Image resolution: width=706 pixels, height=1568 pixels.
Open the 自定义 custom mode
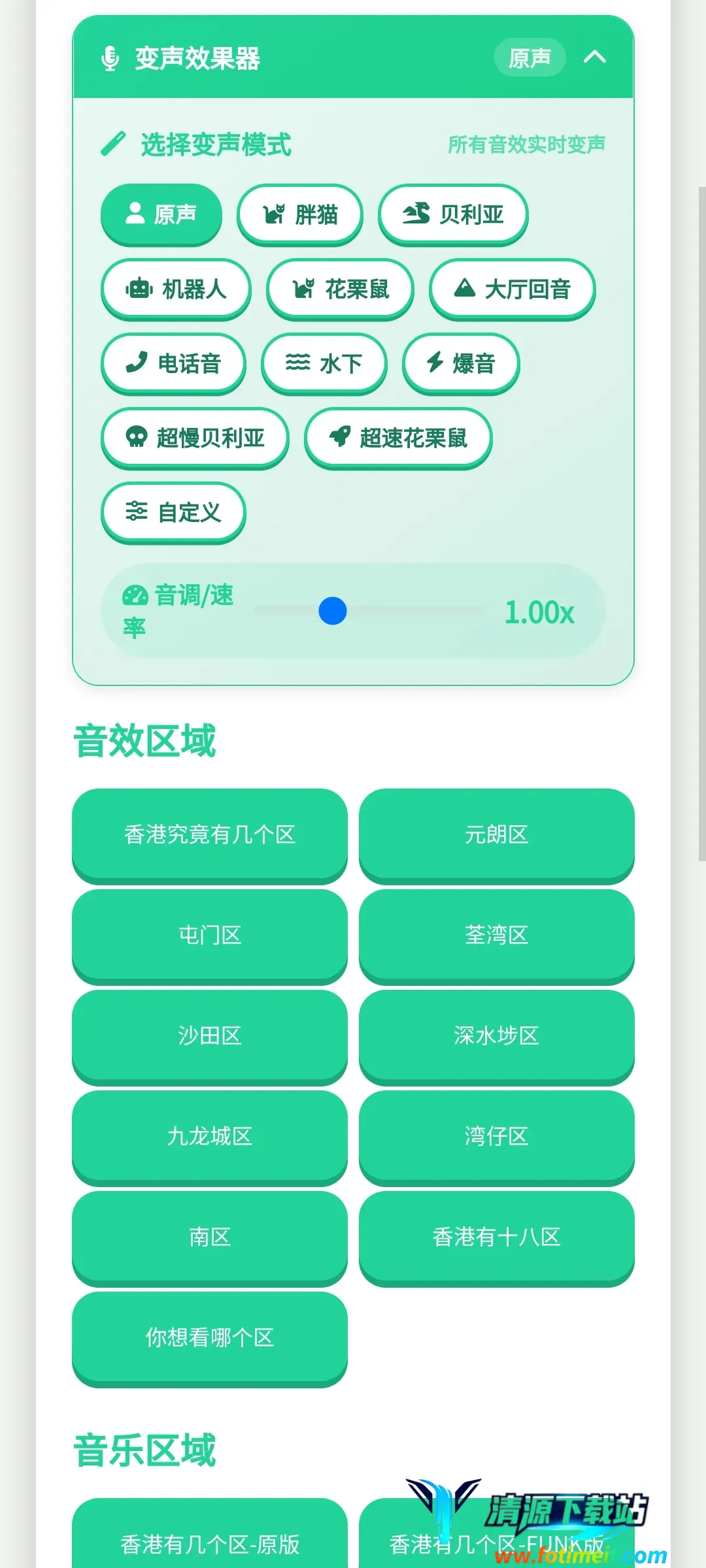(173, 512)
